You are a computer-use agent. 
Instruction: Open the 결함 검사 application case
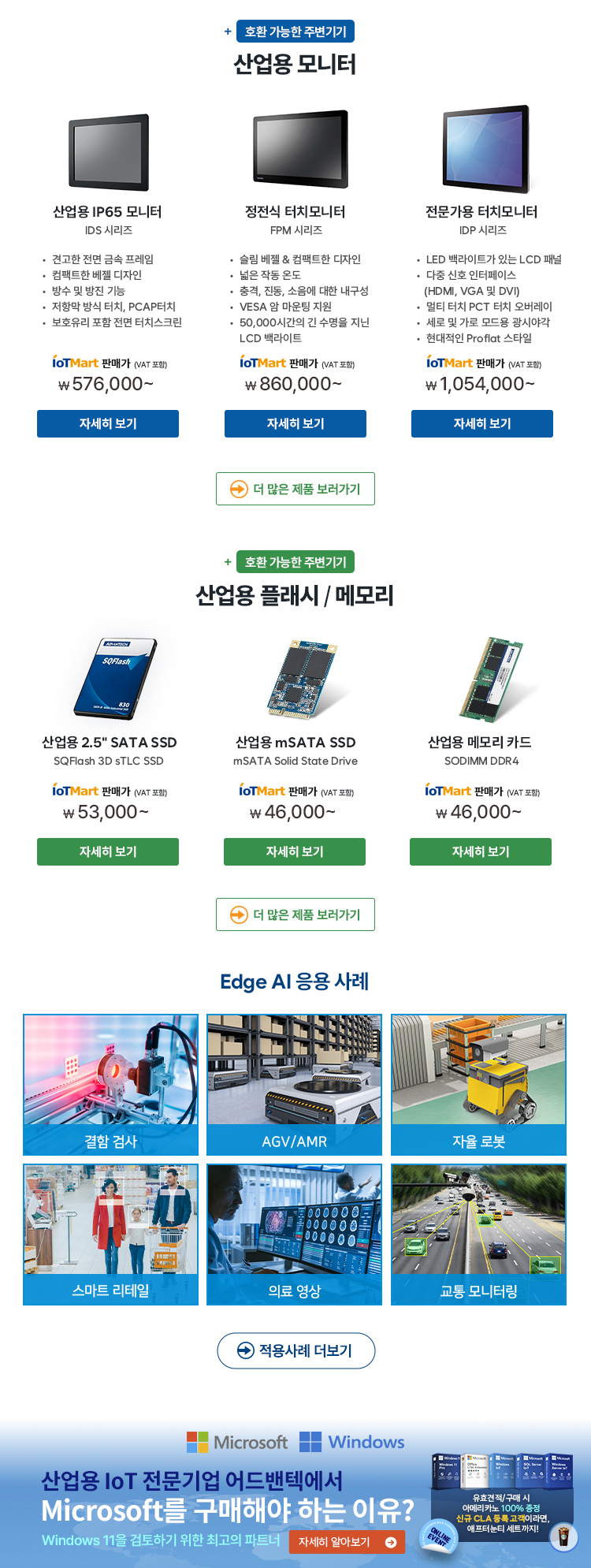(111, 1085)
